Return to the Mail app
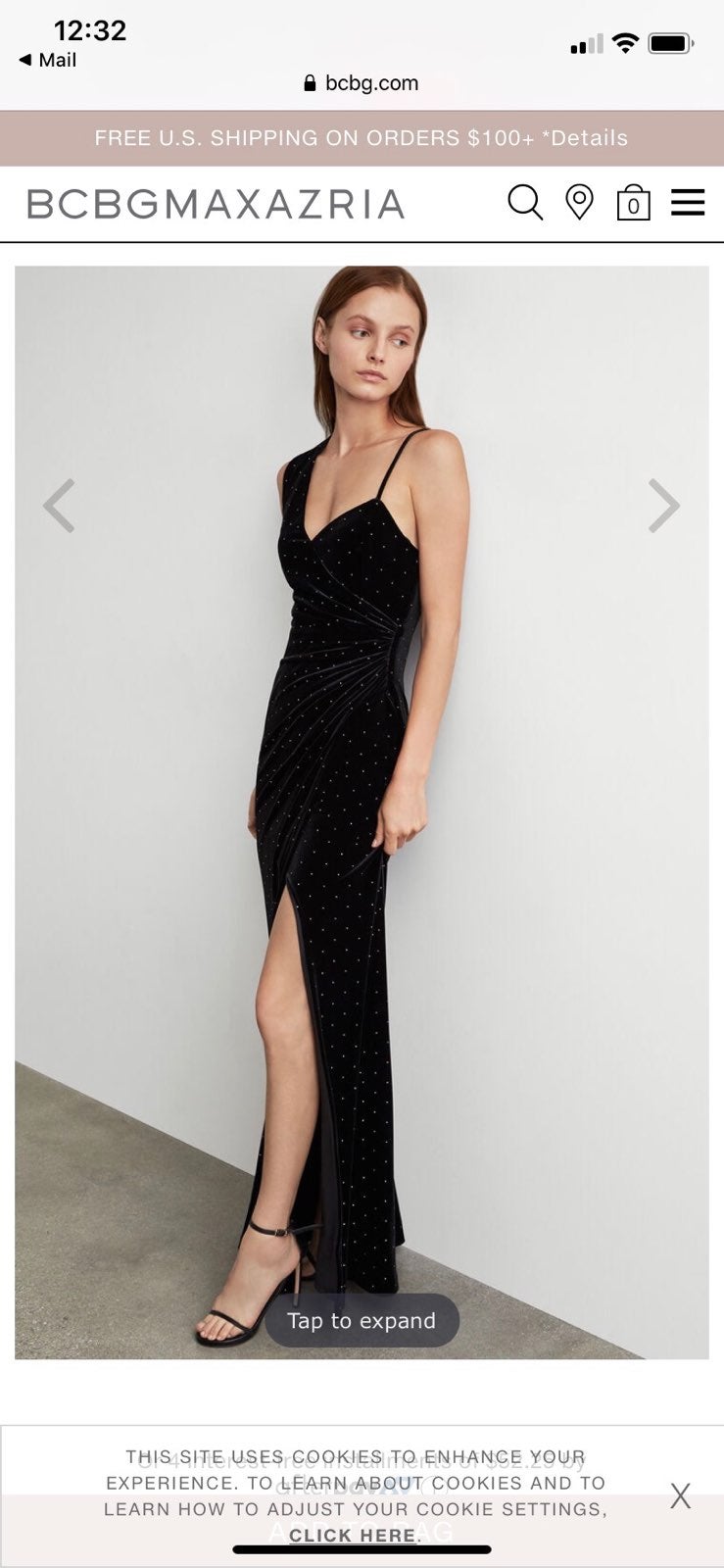This screenshot has height=1568, width=724. [x=48, y=60]
